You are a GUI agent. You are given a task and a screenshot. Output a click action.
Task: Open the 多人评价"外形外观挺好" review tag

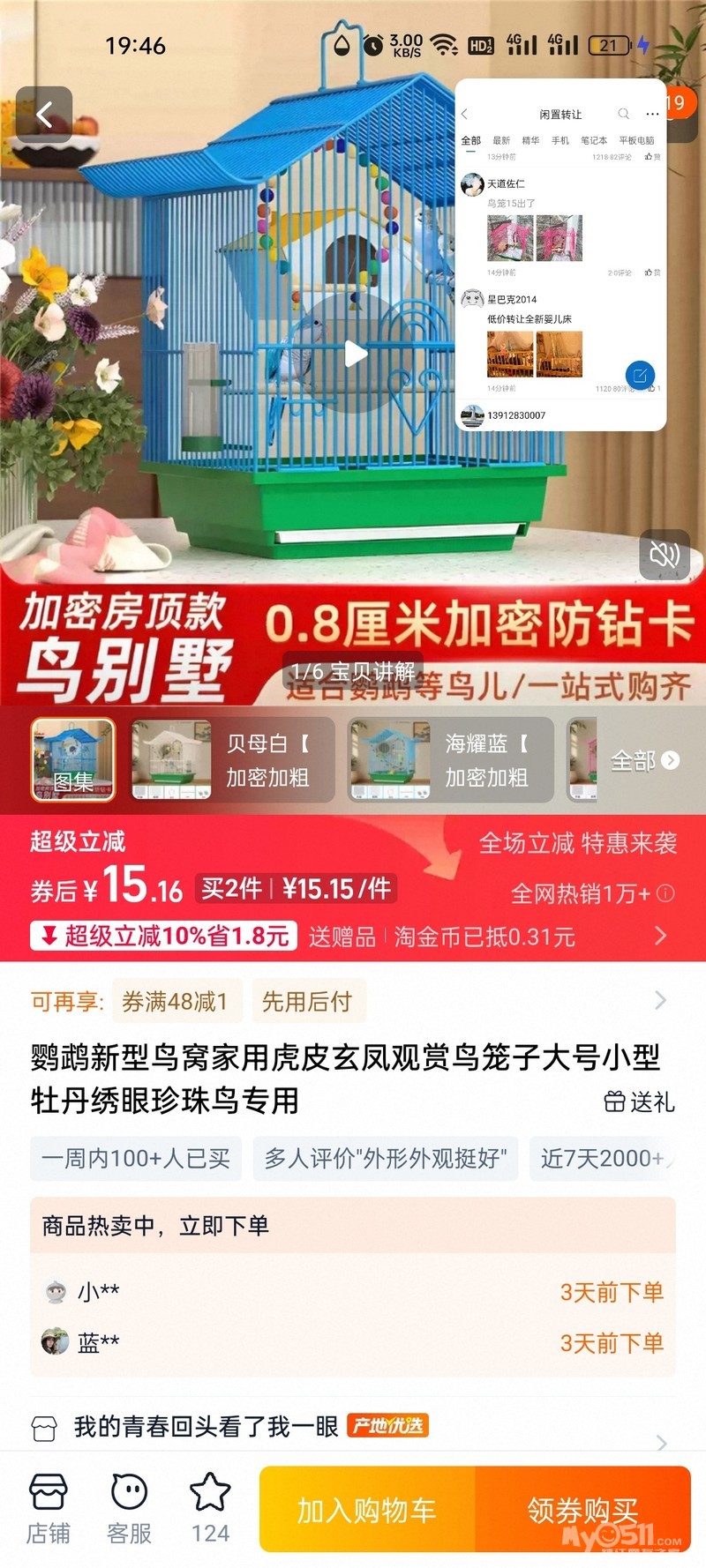coord(386,1158)
